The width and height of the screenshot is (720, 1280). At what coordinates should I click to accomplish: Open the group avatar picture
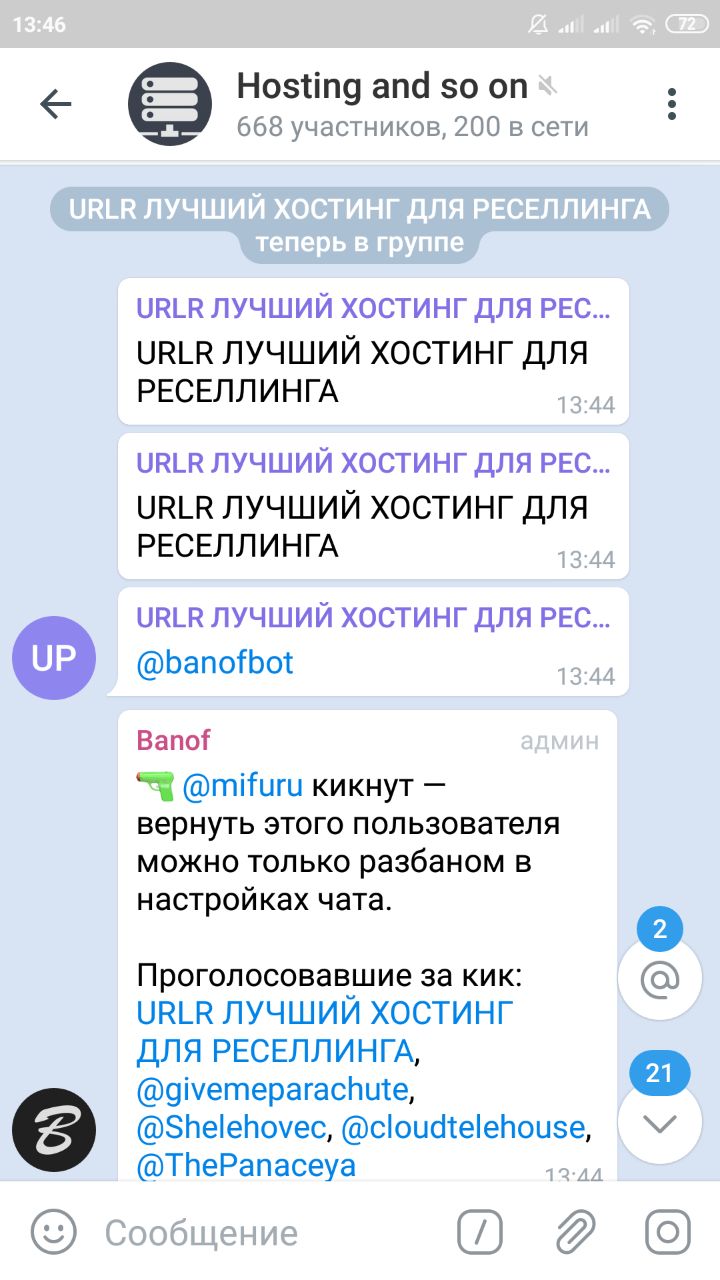[170, 104]
